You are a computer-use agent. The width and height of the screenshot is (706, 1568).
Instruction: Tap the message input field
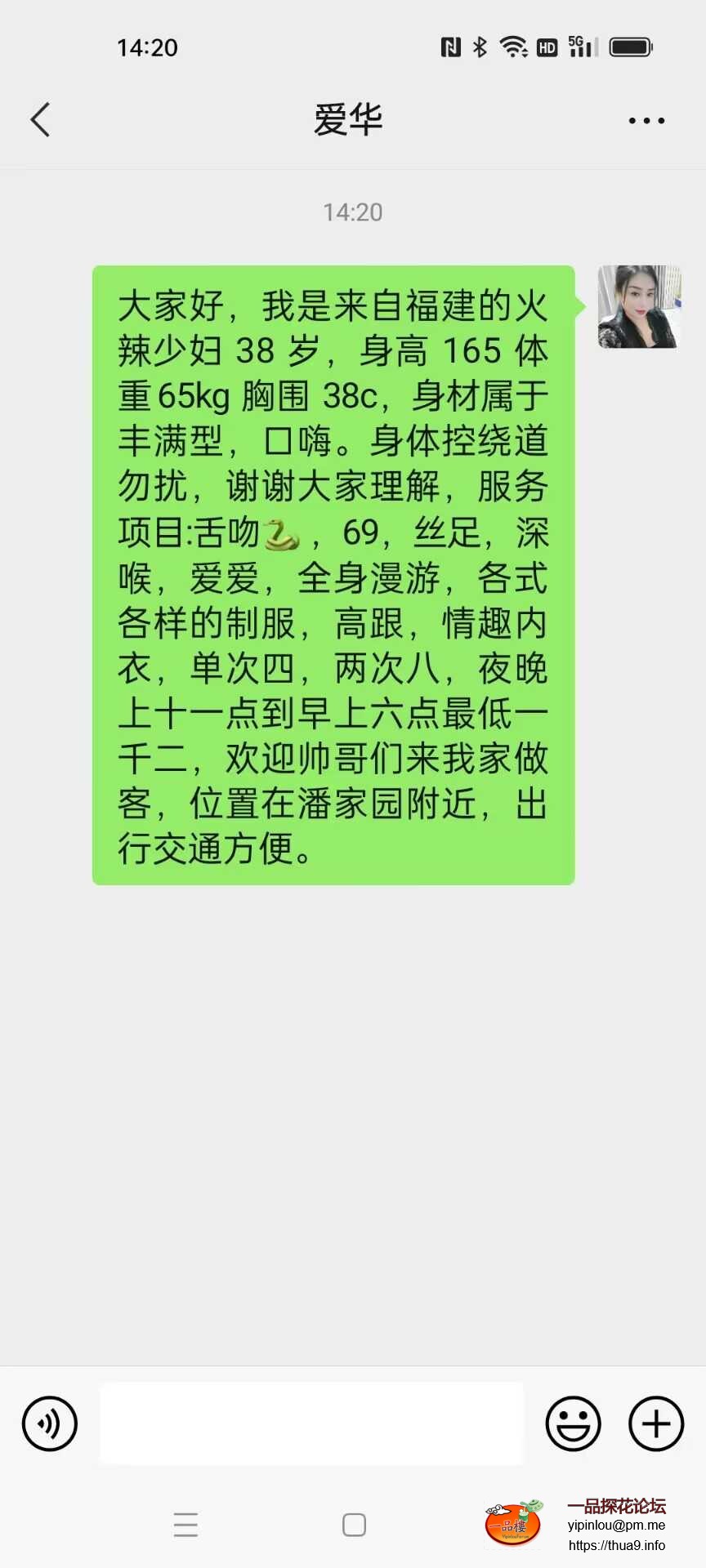click(x=311, y=1423)
